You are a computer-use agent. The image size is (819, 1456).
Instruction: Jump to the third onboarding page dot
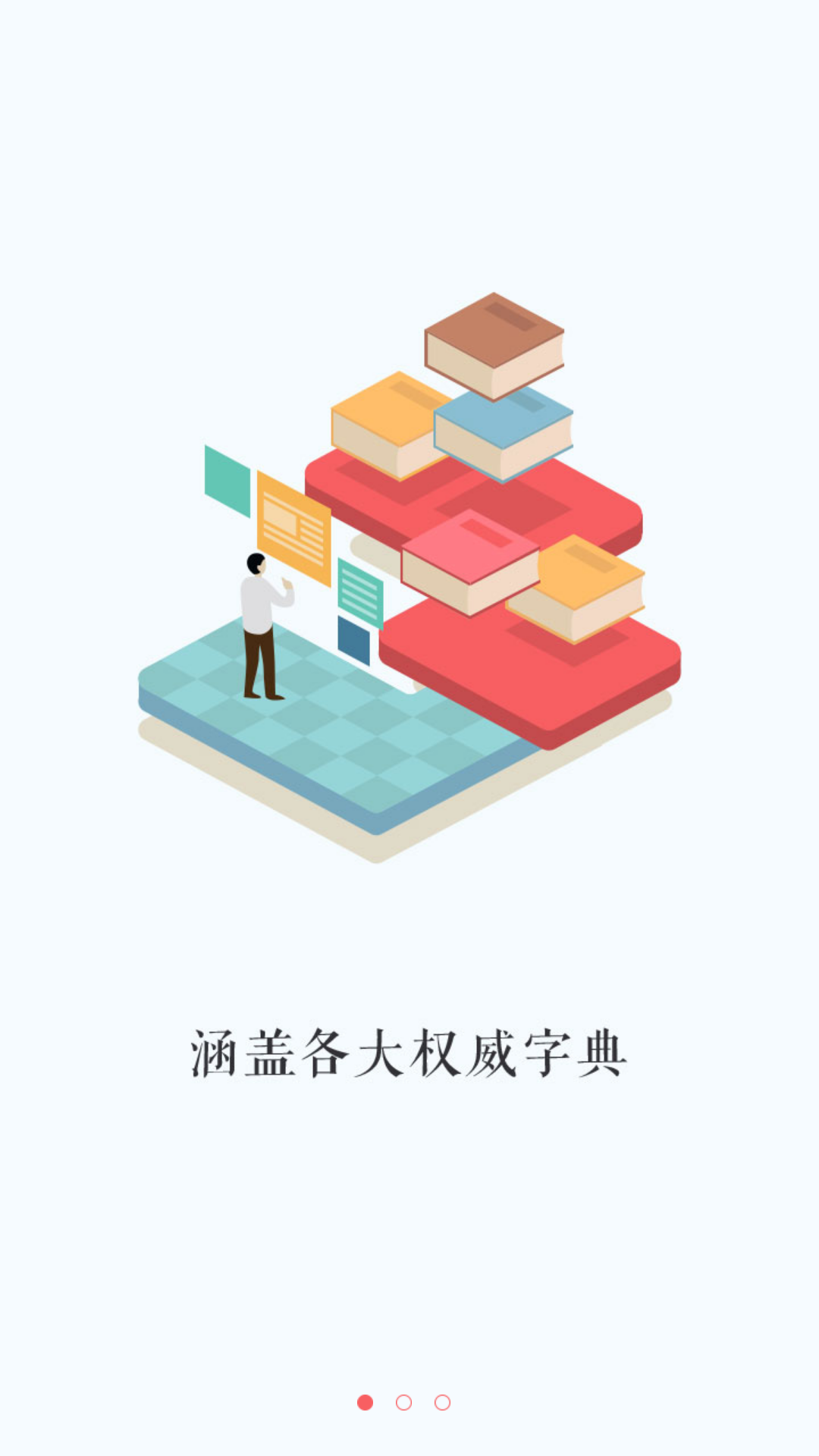pos(442,1402)
